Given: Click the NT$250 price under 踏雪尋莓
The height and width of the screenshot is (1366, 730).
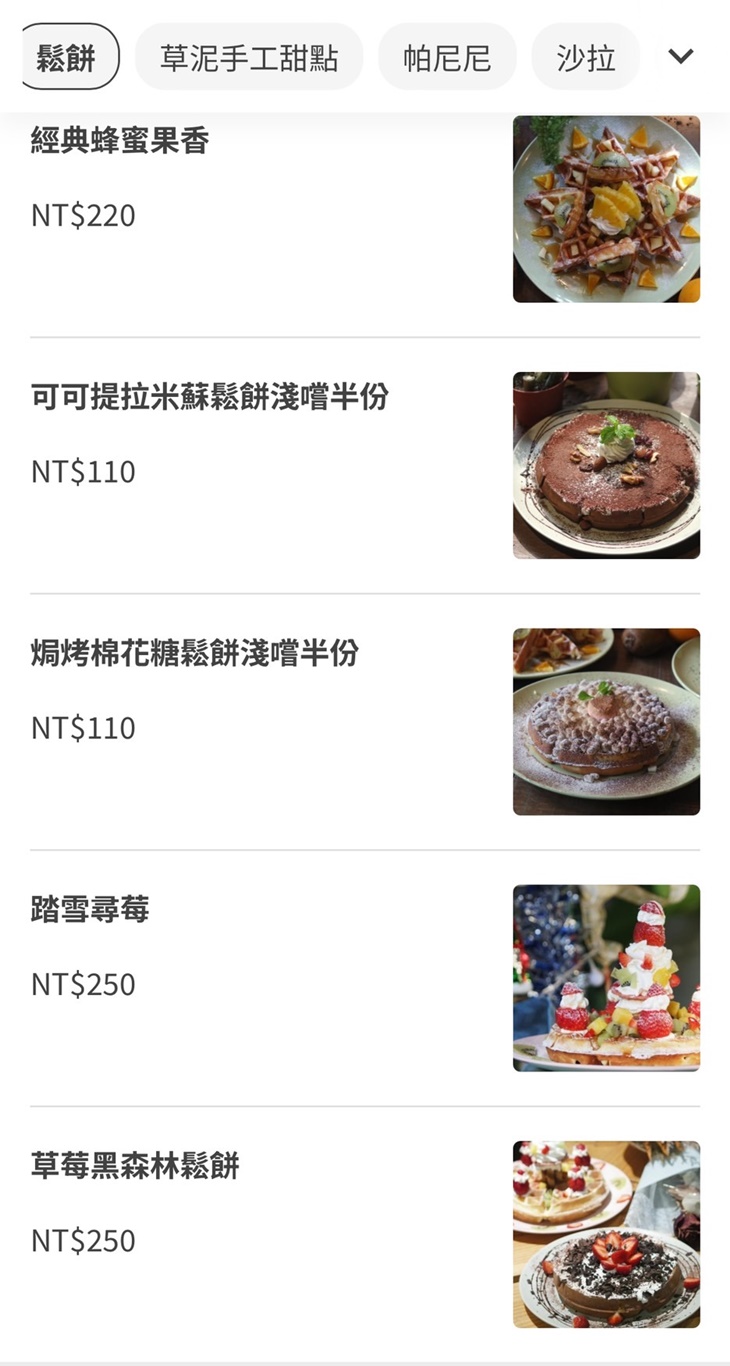Looking at the screenshot, I should (80, 984).
